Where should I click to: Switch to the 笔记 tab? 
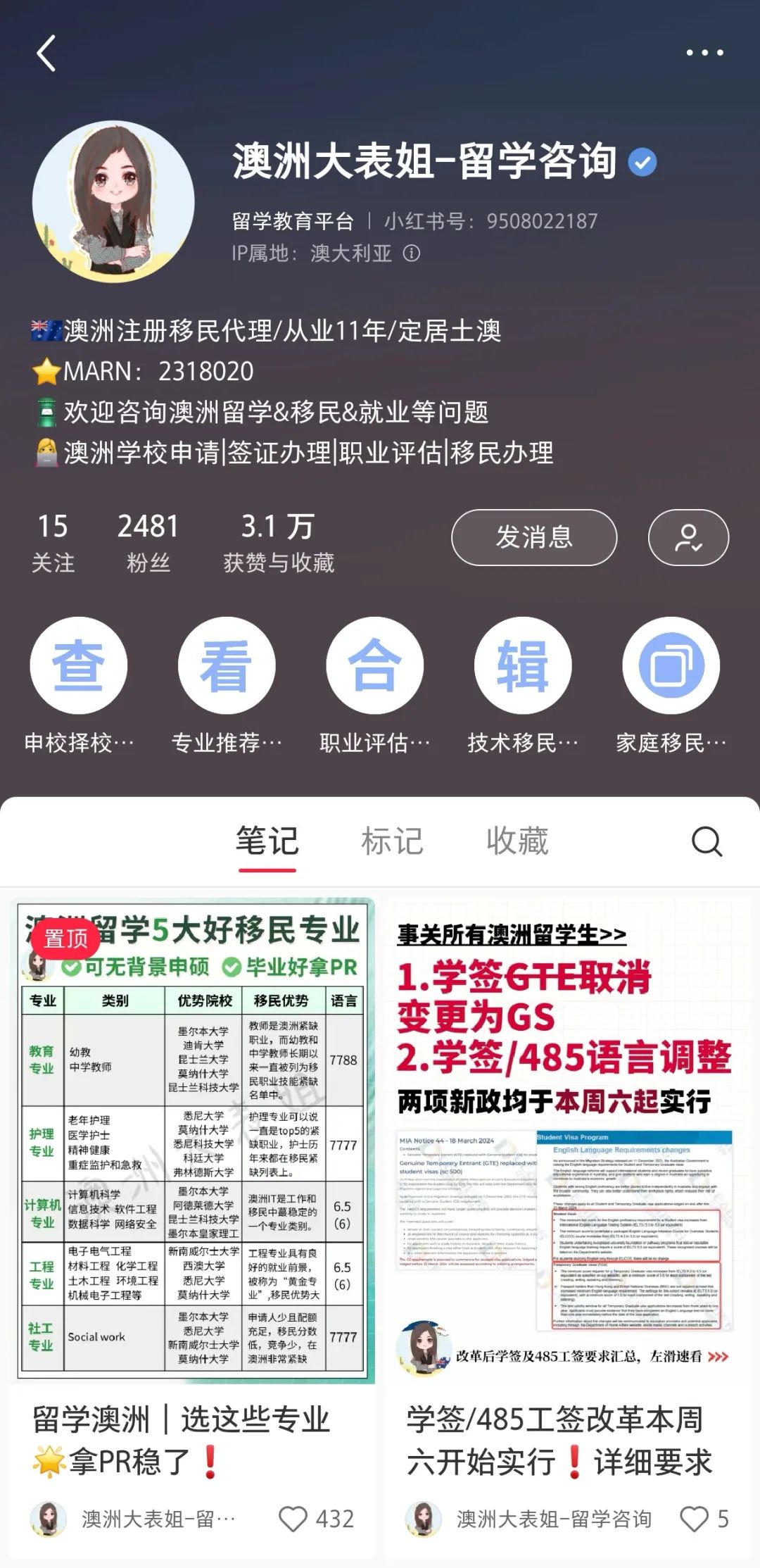click(267, 841)
